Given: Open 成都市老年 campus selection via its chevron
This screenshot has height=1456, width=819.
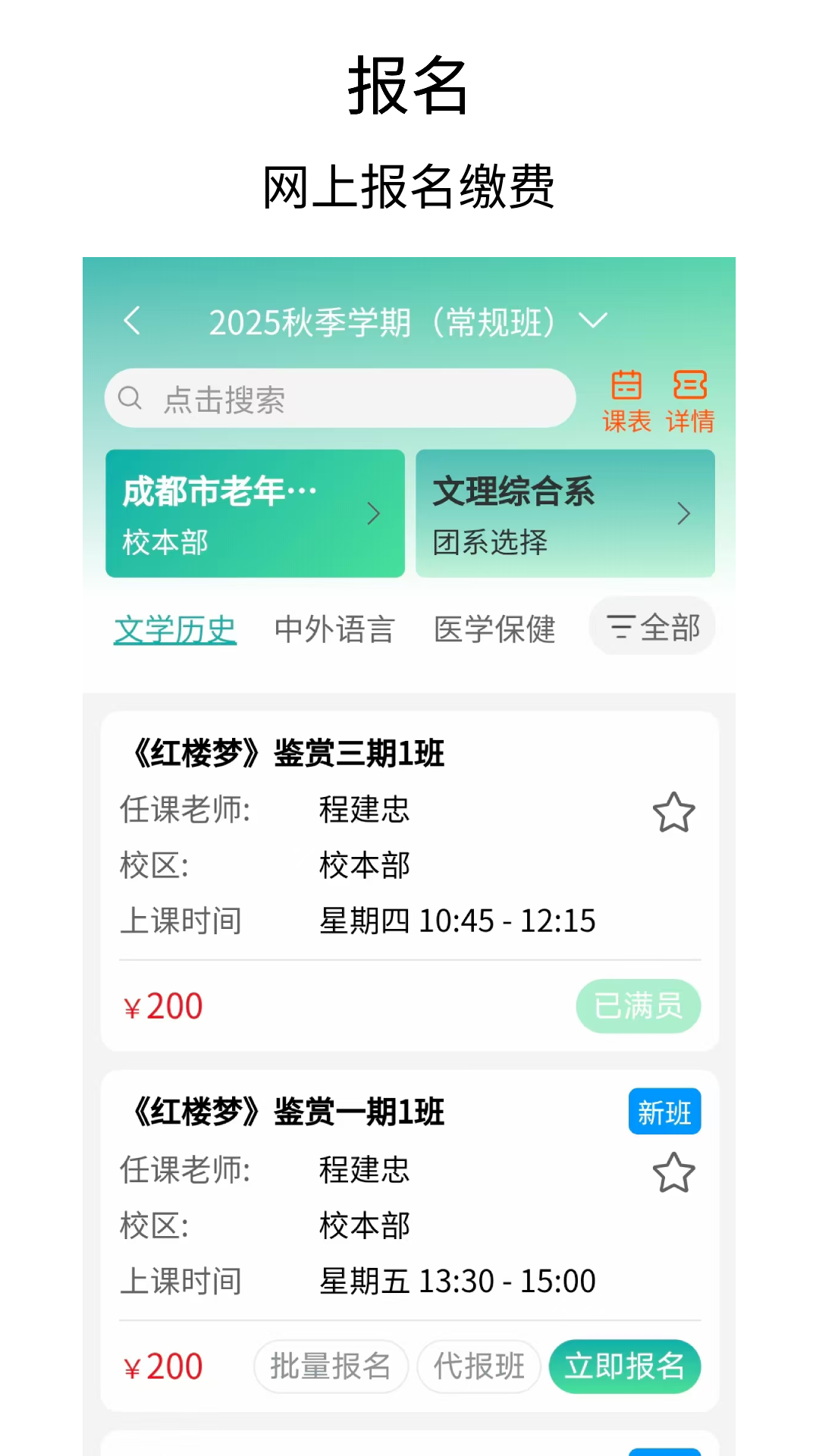Looking at the screenshot, I should click(x=374, y=513).
